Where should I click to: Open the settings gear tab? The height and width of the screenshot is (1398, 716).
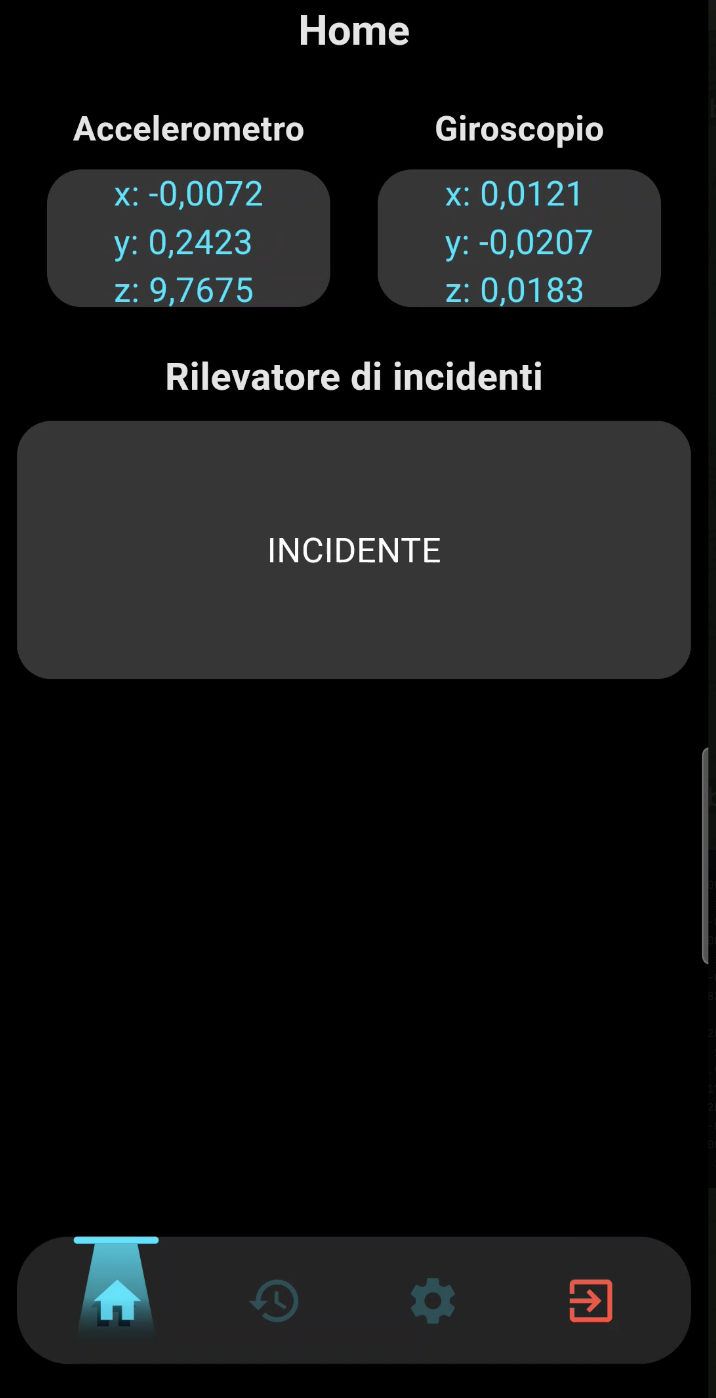coord(432,1301)
